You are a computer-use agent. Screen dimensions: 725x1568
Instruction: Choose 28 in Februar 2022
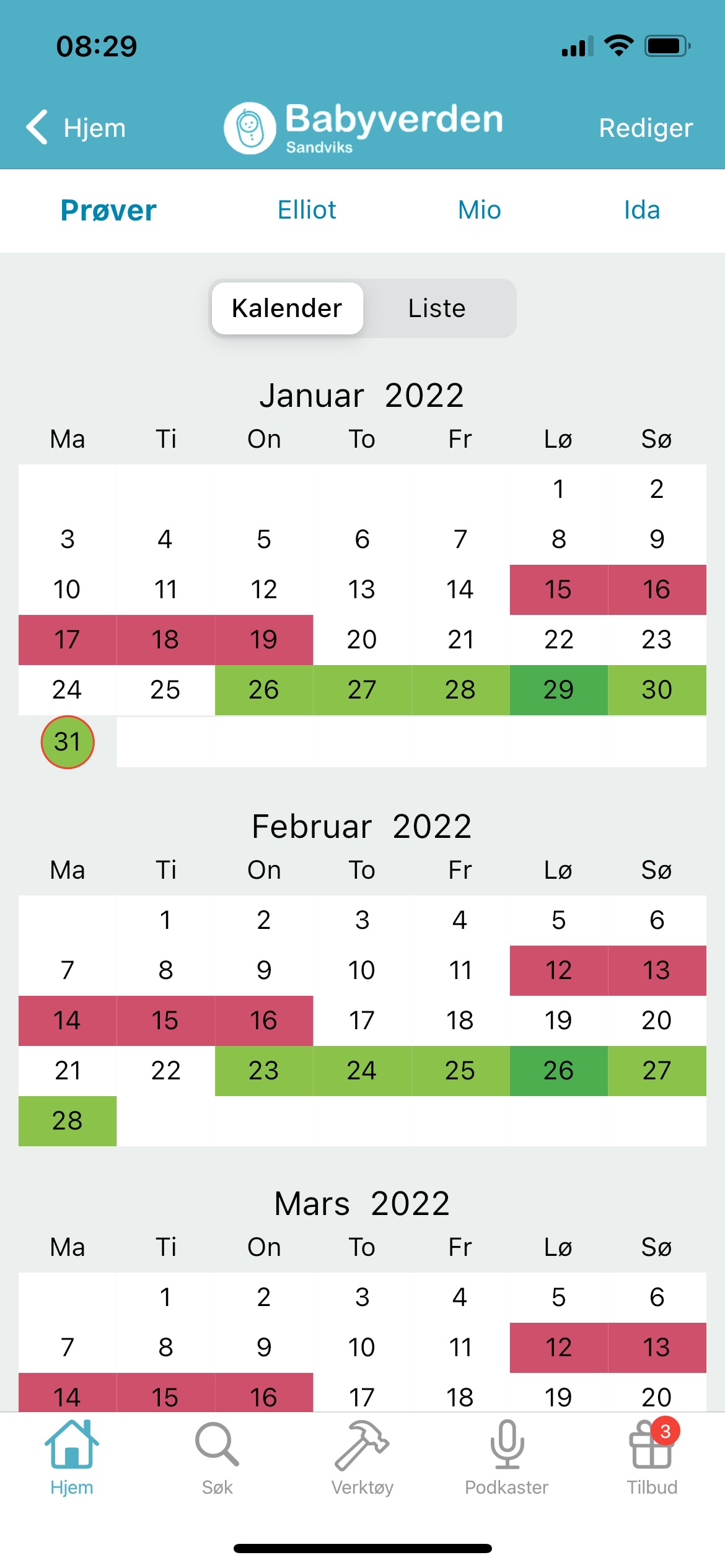pos(68,1121)
